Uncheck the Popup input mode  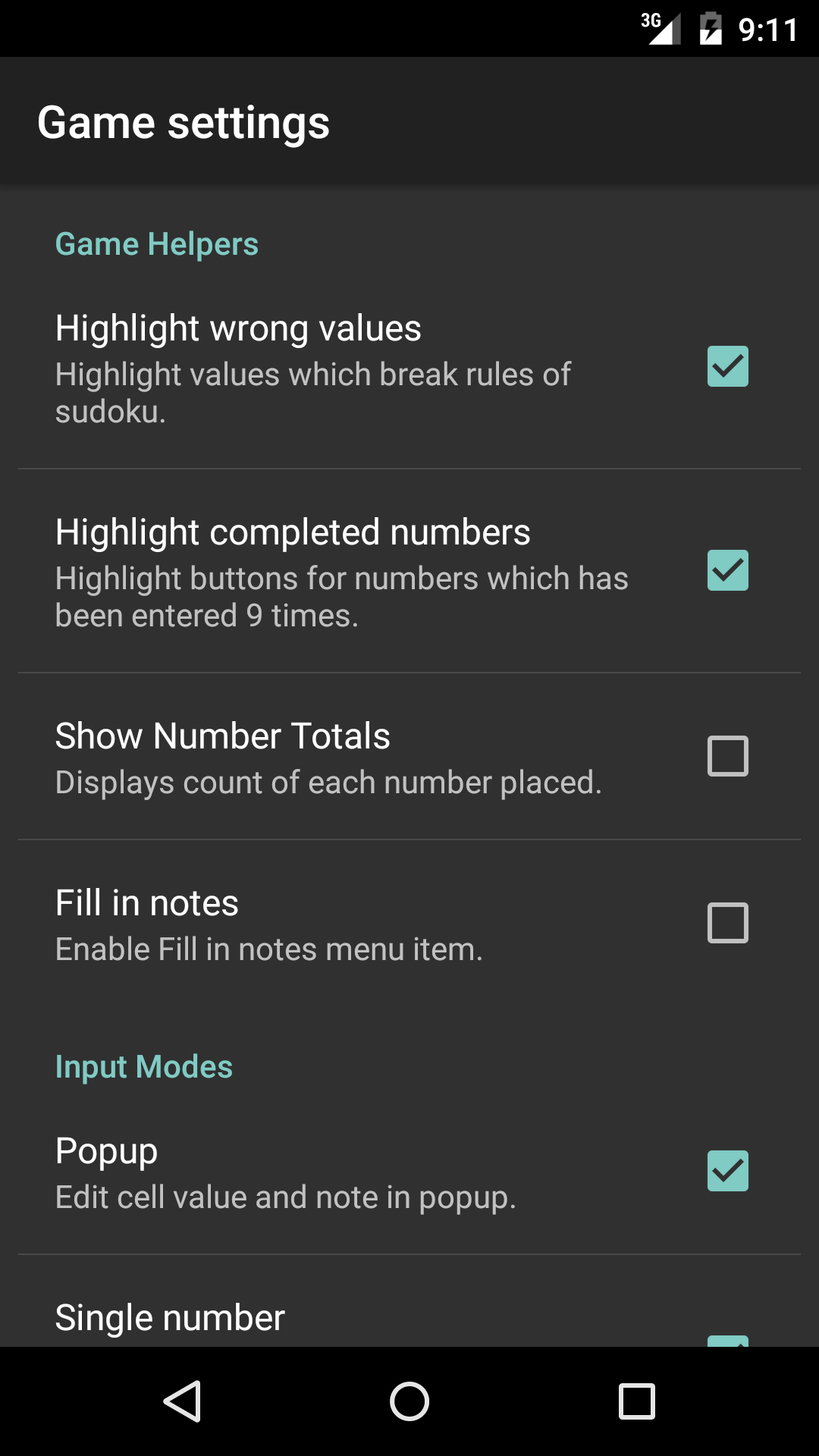[727, 1171]
